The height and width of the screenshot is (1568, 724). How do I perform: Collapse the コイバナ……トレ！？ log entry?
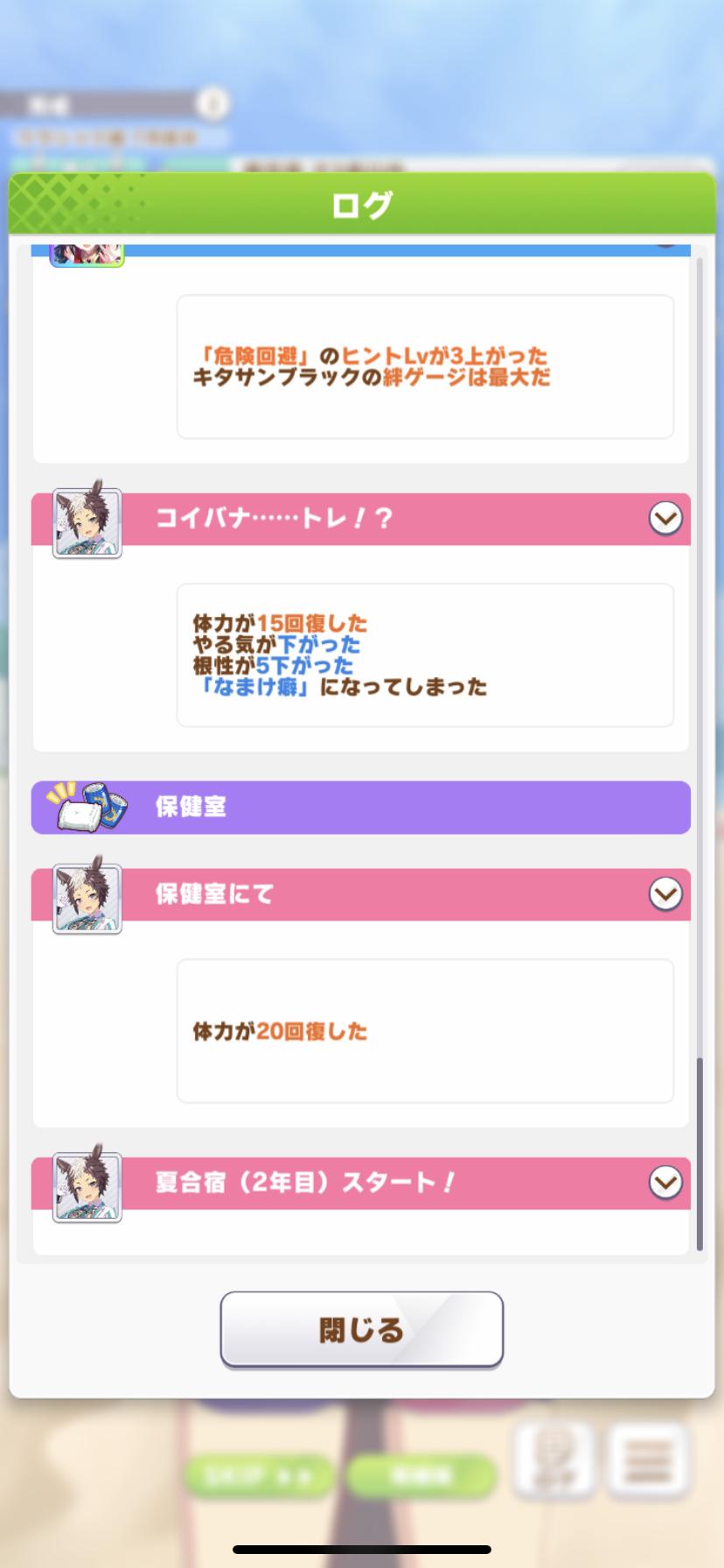665,519
